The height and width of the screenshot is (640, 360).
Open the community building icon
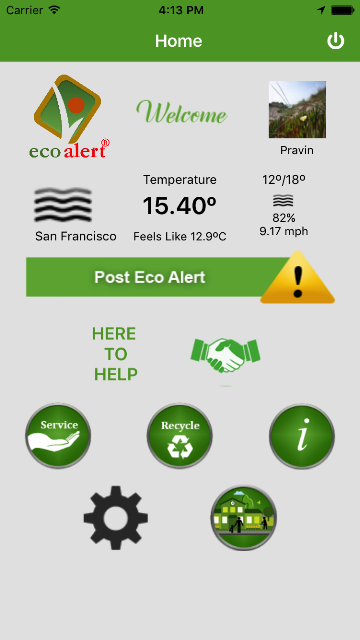point(244,518)
